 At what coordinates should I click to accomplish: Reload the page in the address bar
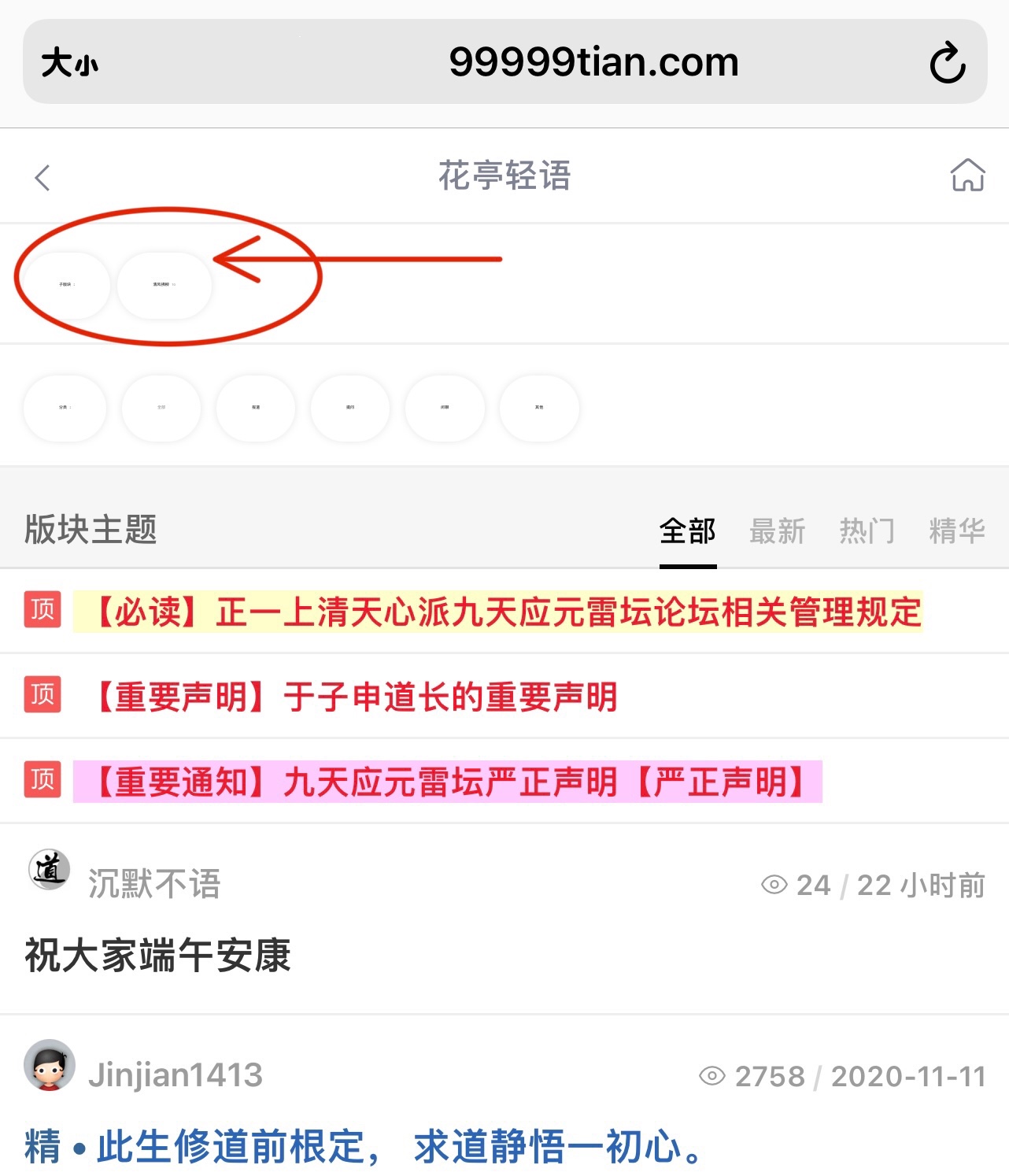(947, 63)
